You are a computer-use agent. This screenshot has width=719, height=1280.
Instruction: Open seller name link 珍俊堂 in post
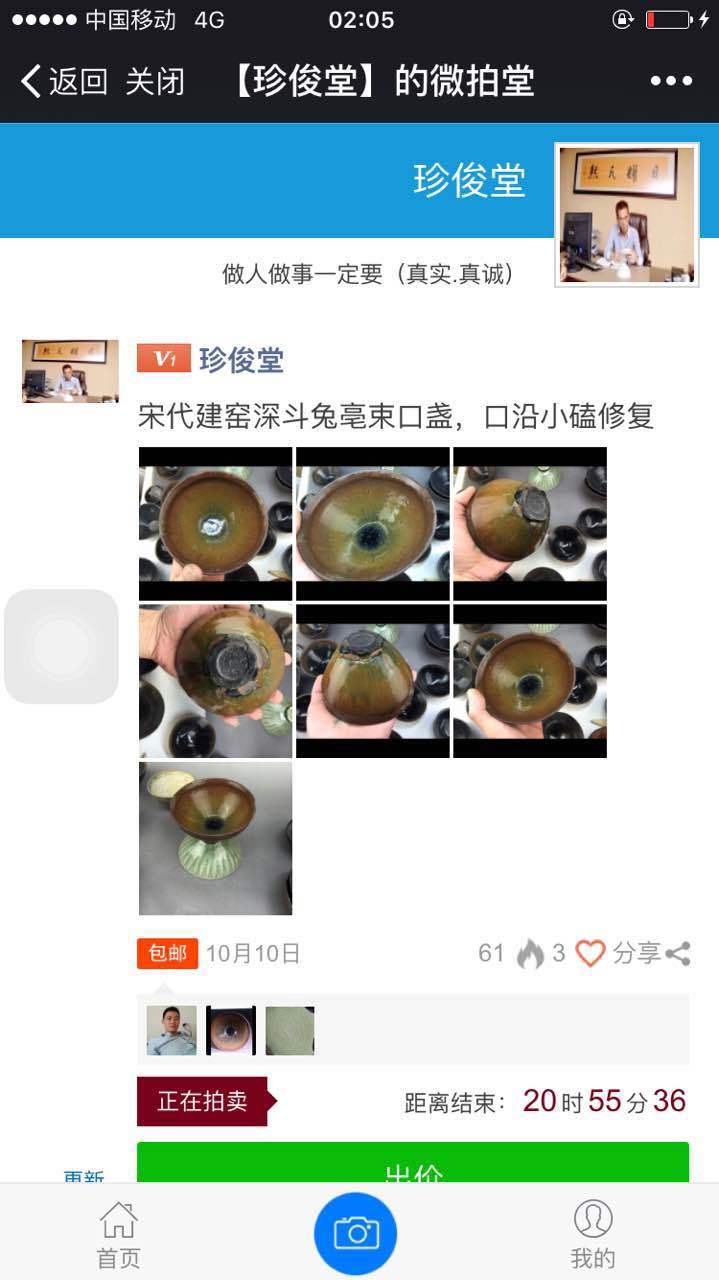[x=241, y=359]
